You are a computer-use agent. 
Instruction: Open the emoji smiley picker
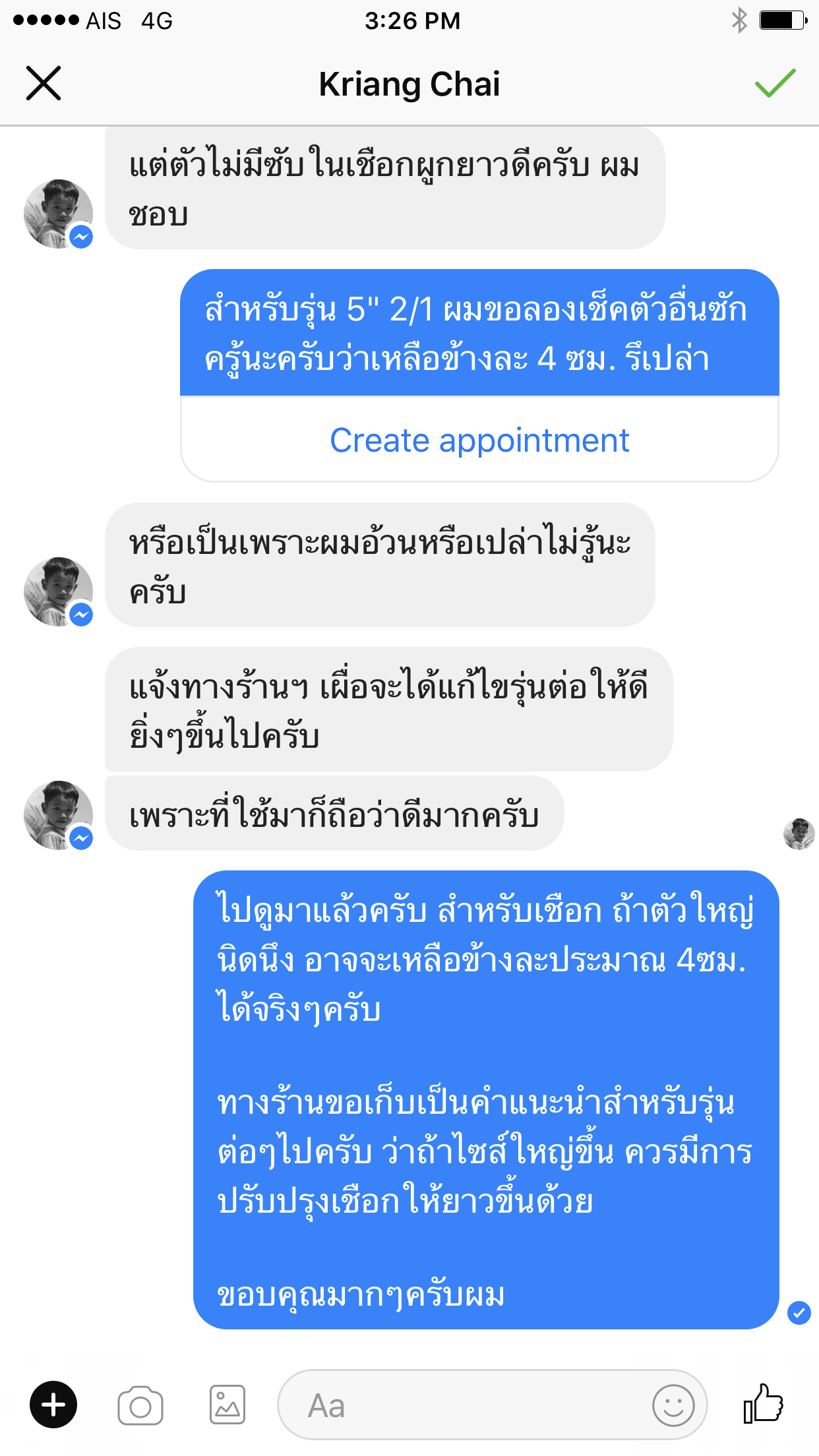pos(673,1405)
